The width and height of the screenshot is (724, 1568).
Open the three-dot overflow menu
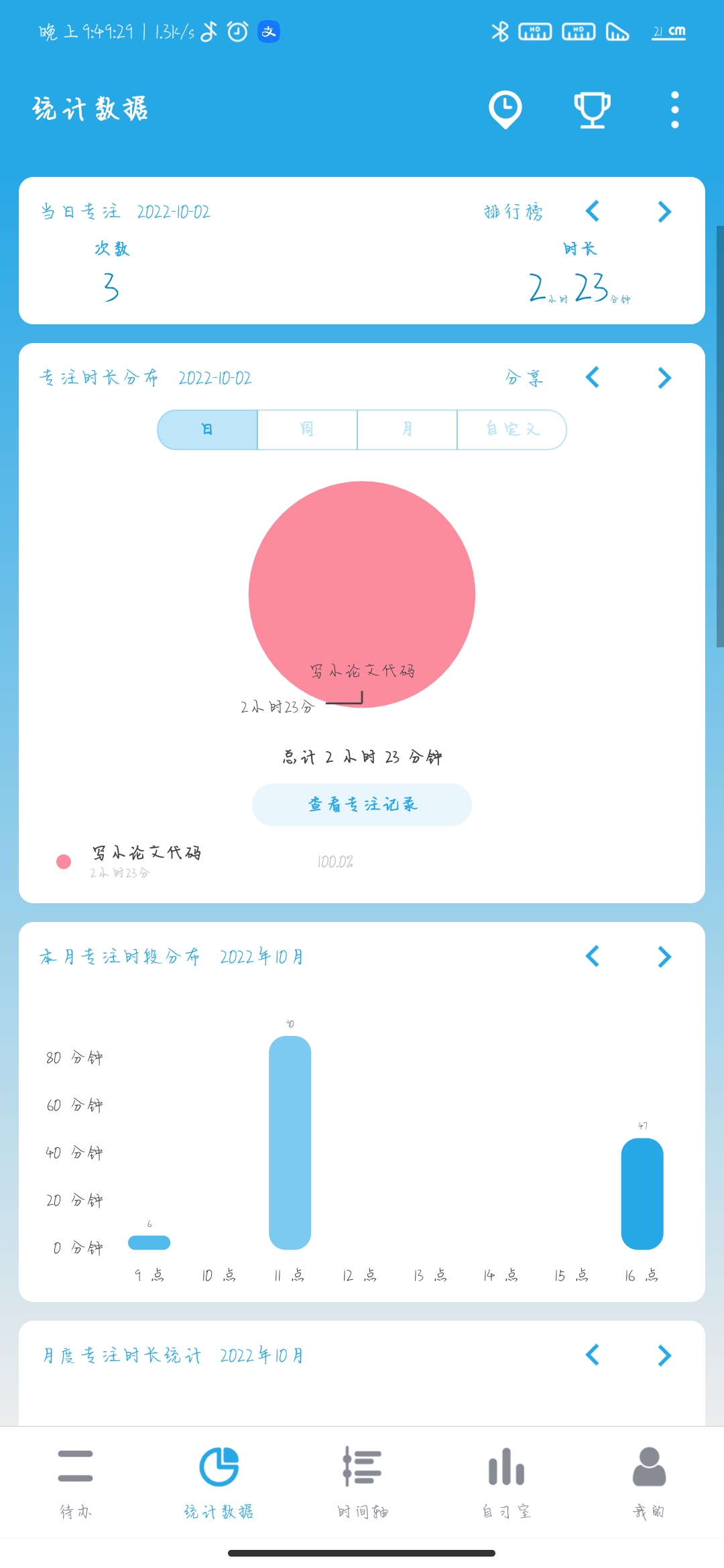674,109
